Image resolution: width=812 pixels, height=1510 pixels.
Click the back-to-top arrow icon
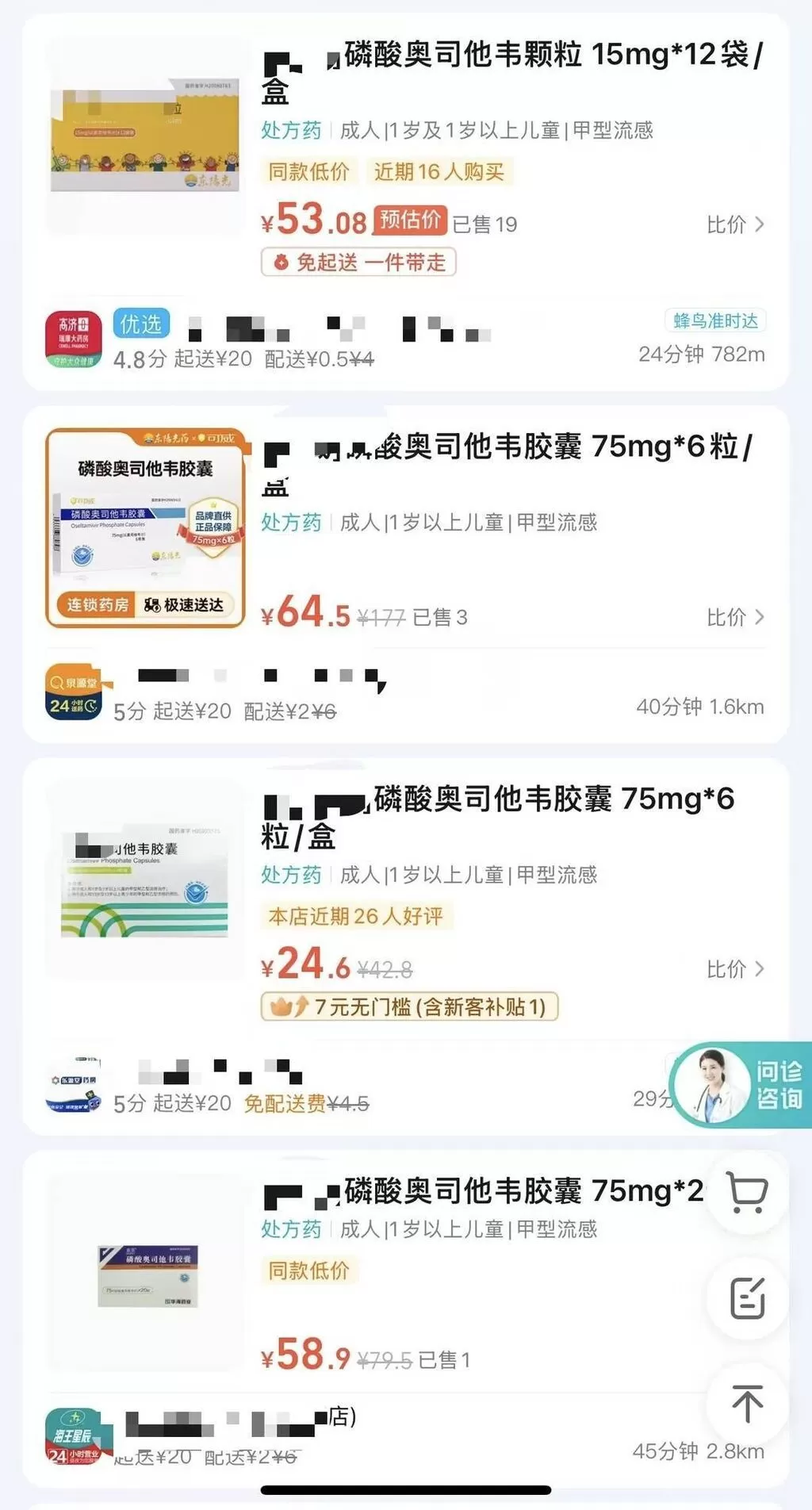pos(746,1404)
